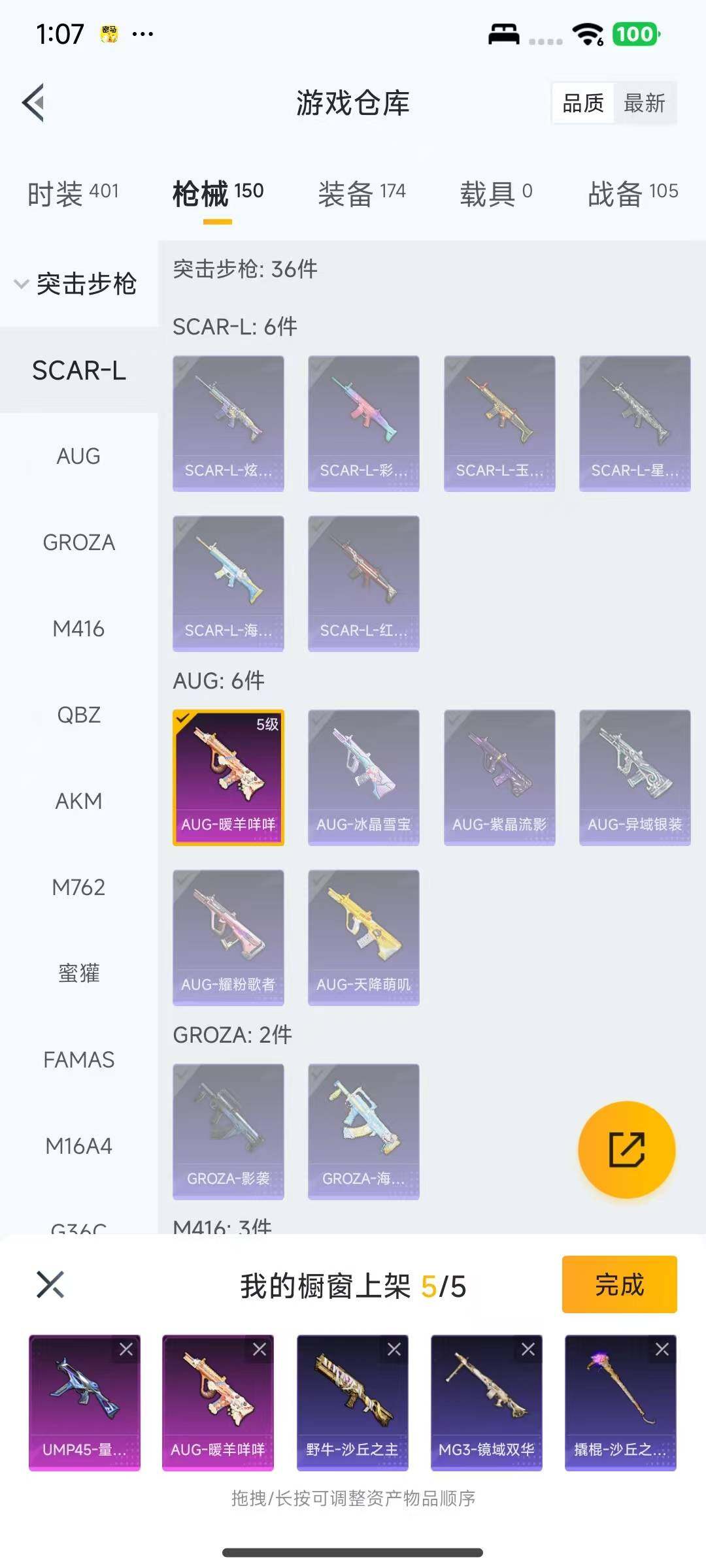Jump to AUG in the sidebar

point(78,456)
